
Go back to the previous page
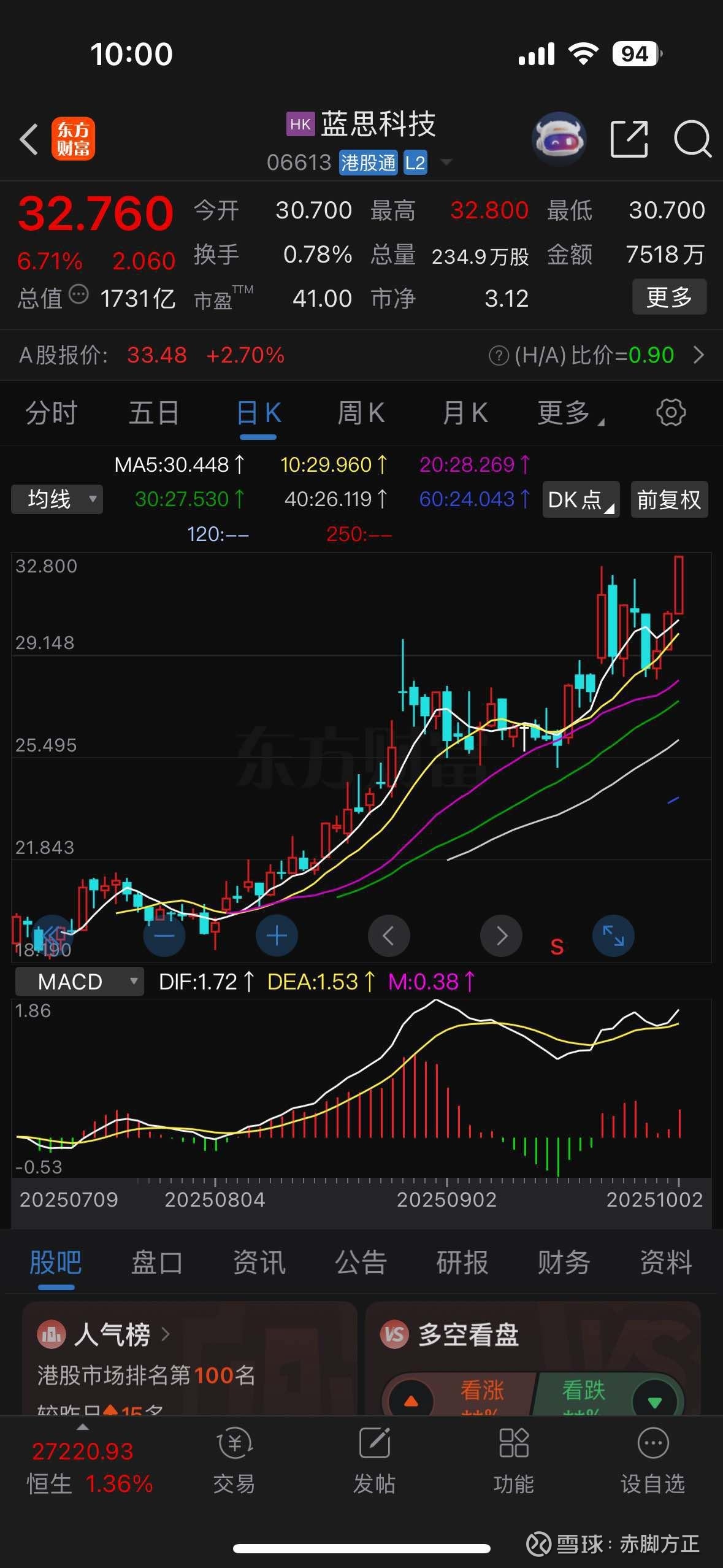click(29, 139)
